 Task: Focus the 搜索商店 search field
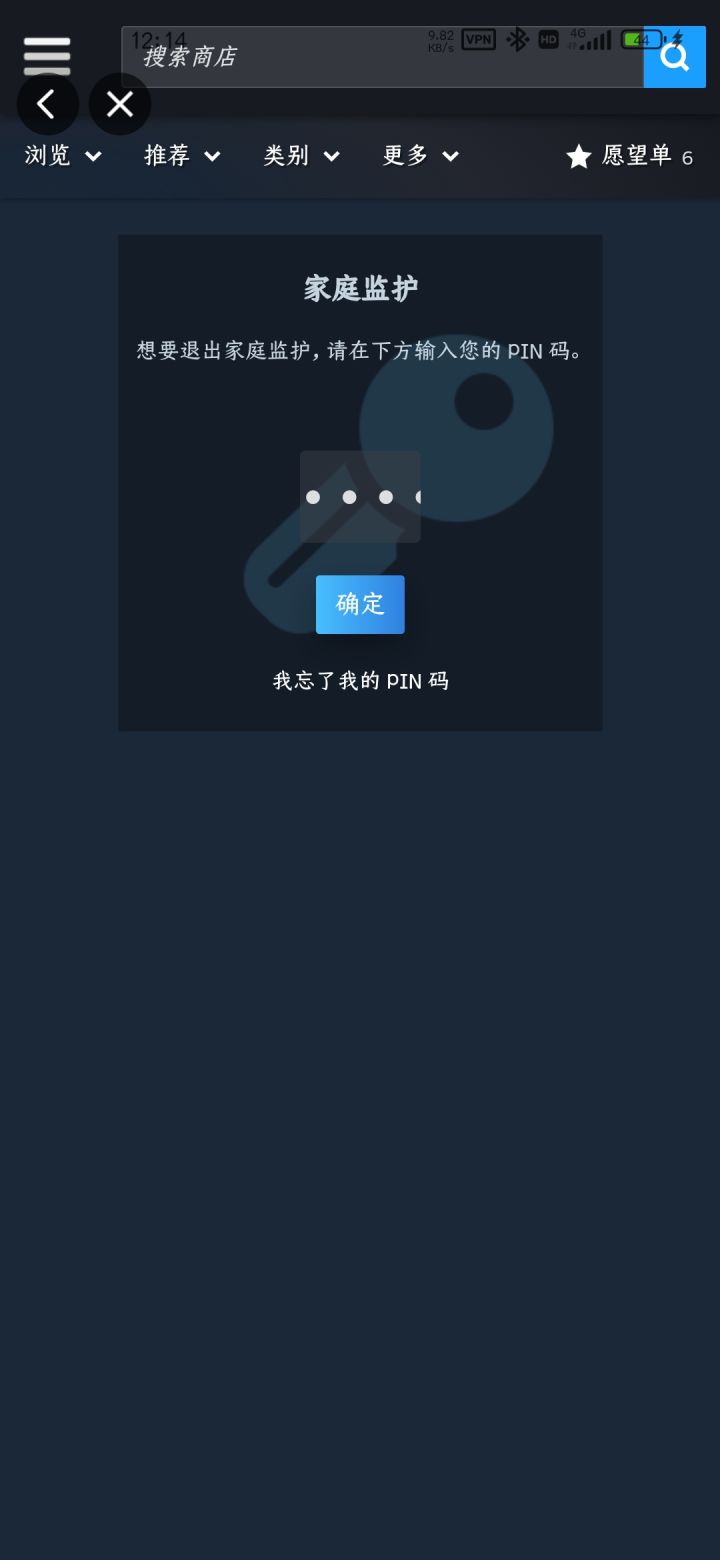(382, 57)
